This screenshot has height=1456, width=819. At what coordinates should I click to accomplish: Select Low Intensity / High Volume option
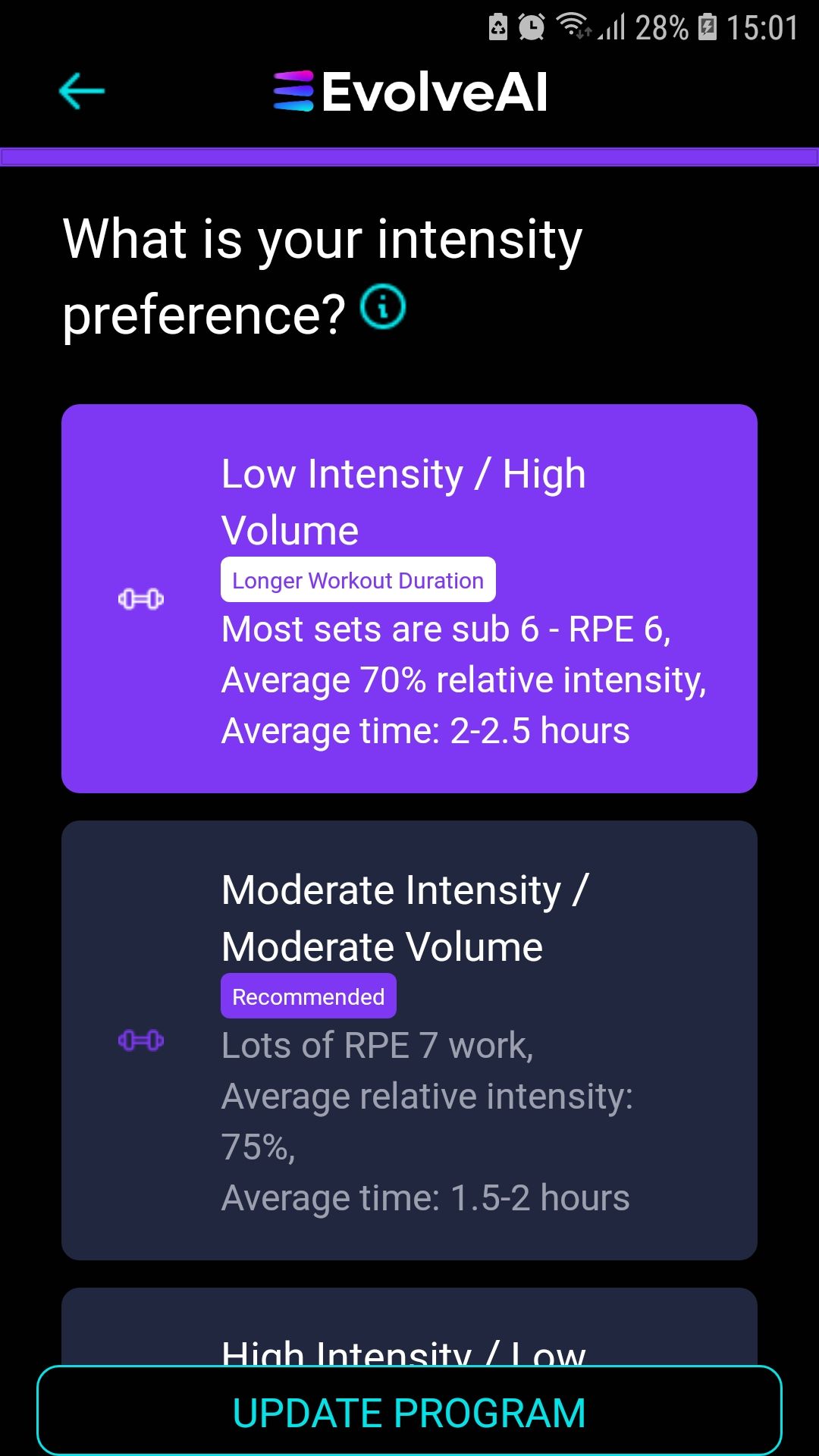click(409, 598)
